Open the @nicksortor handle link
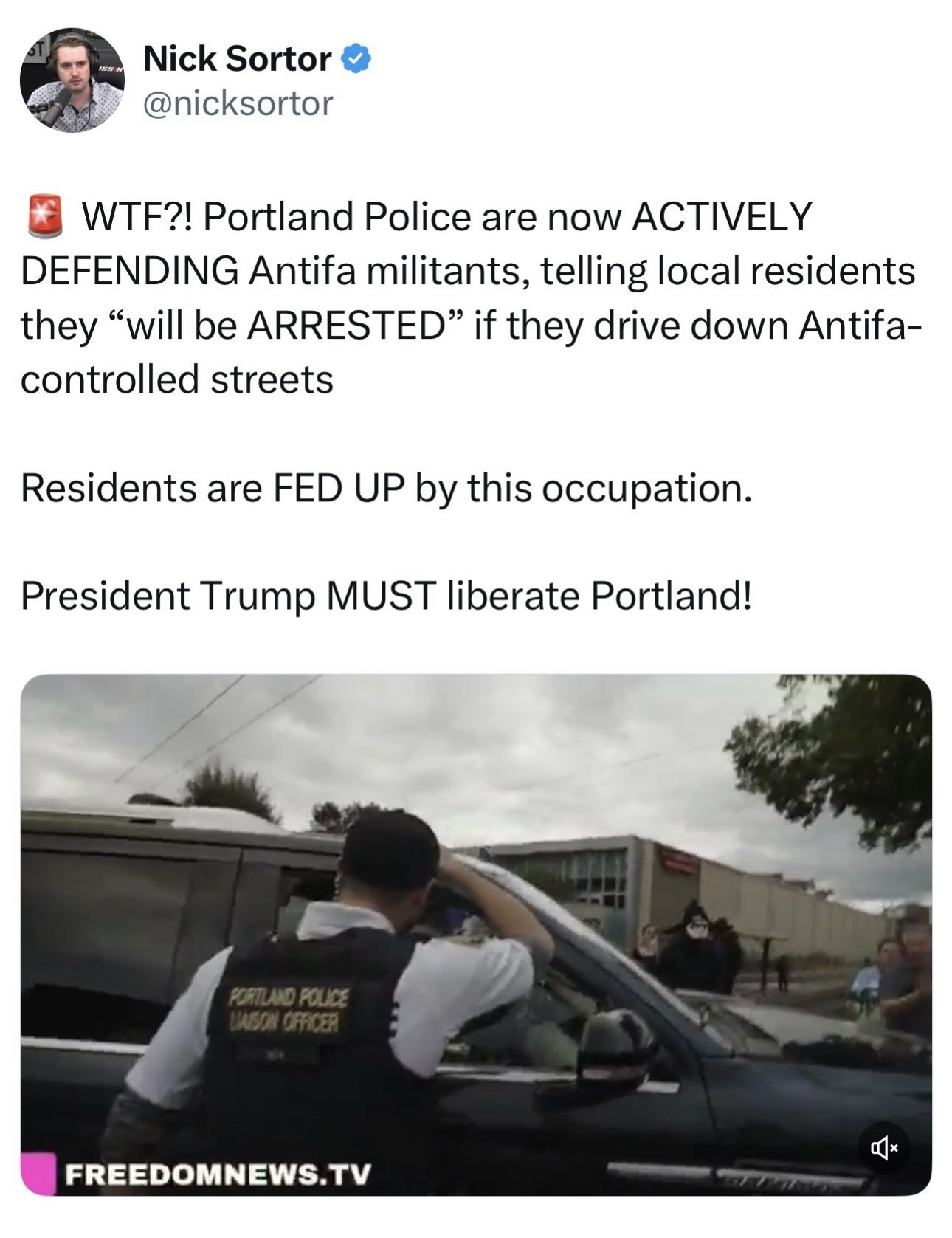Screen dimensions: 952x1238 pyautogui.click(x=237, y=103)
